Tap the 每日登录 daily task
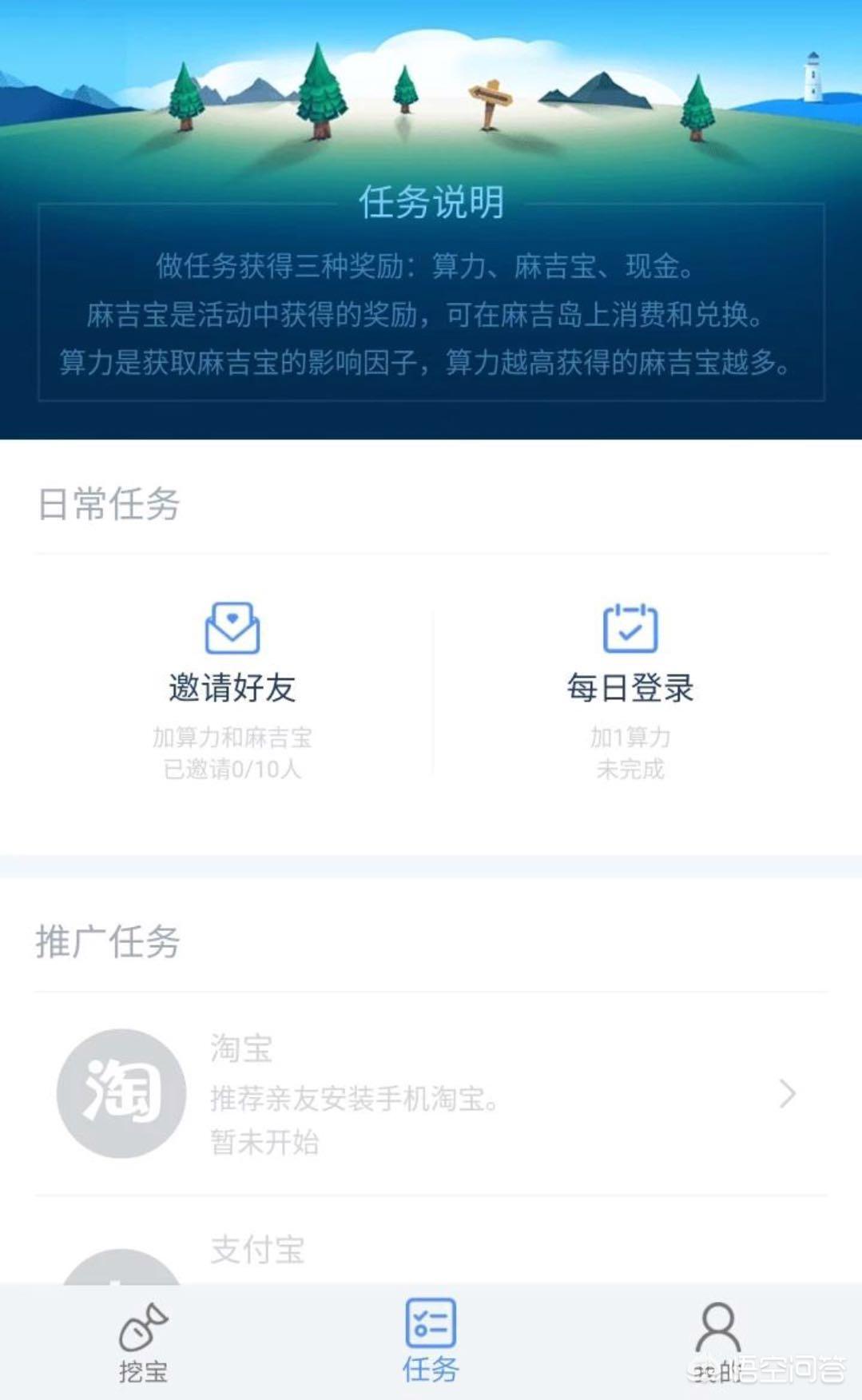Screen dimensions: 862x1400 coord(630,689)
